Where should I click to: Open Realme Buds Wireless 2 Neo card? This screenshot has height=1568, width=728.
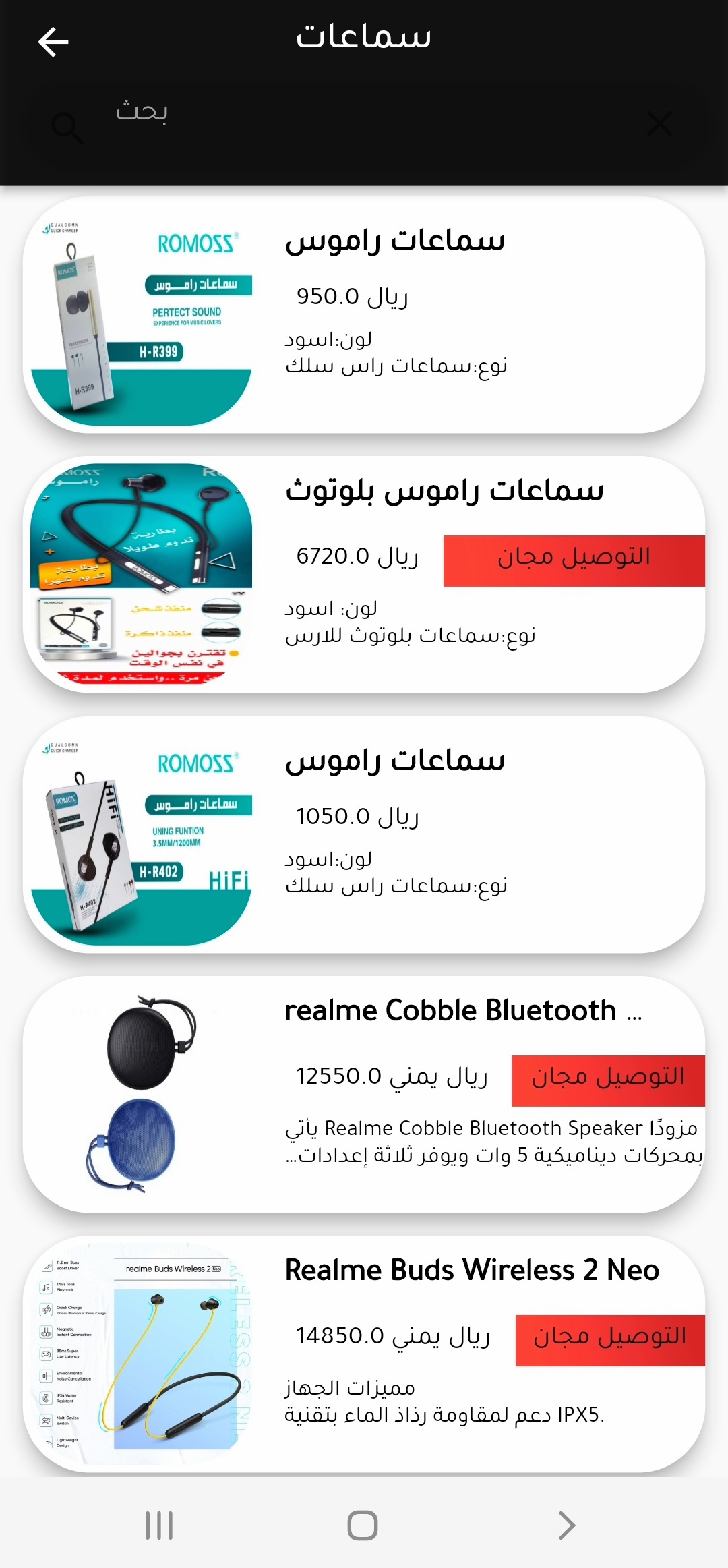click(364, 1354)
